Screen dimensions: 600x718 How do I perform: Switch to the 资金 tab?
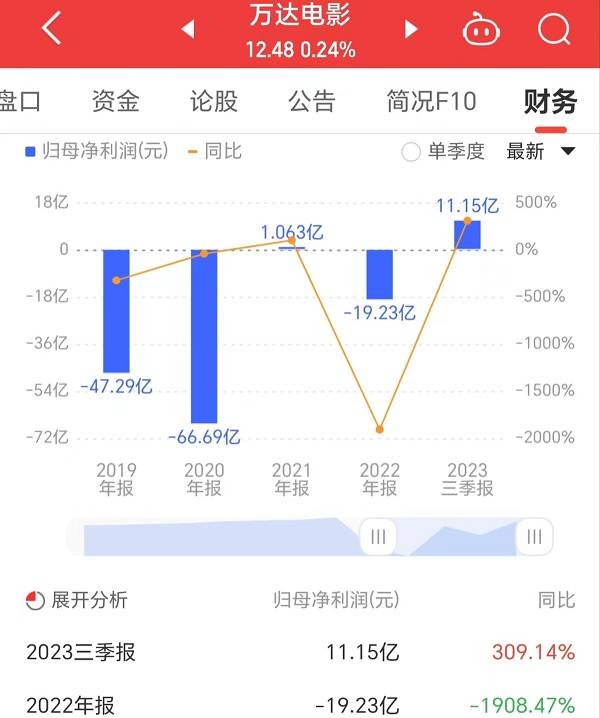pyautogui.click(x=115, y=101)
